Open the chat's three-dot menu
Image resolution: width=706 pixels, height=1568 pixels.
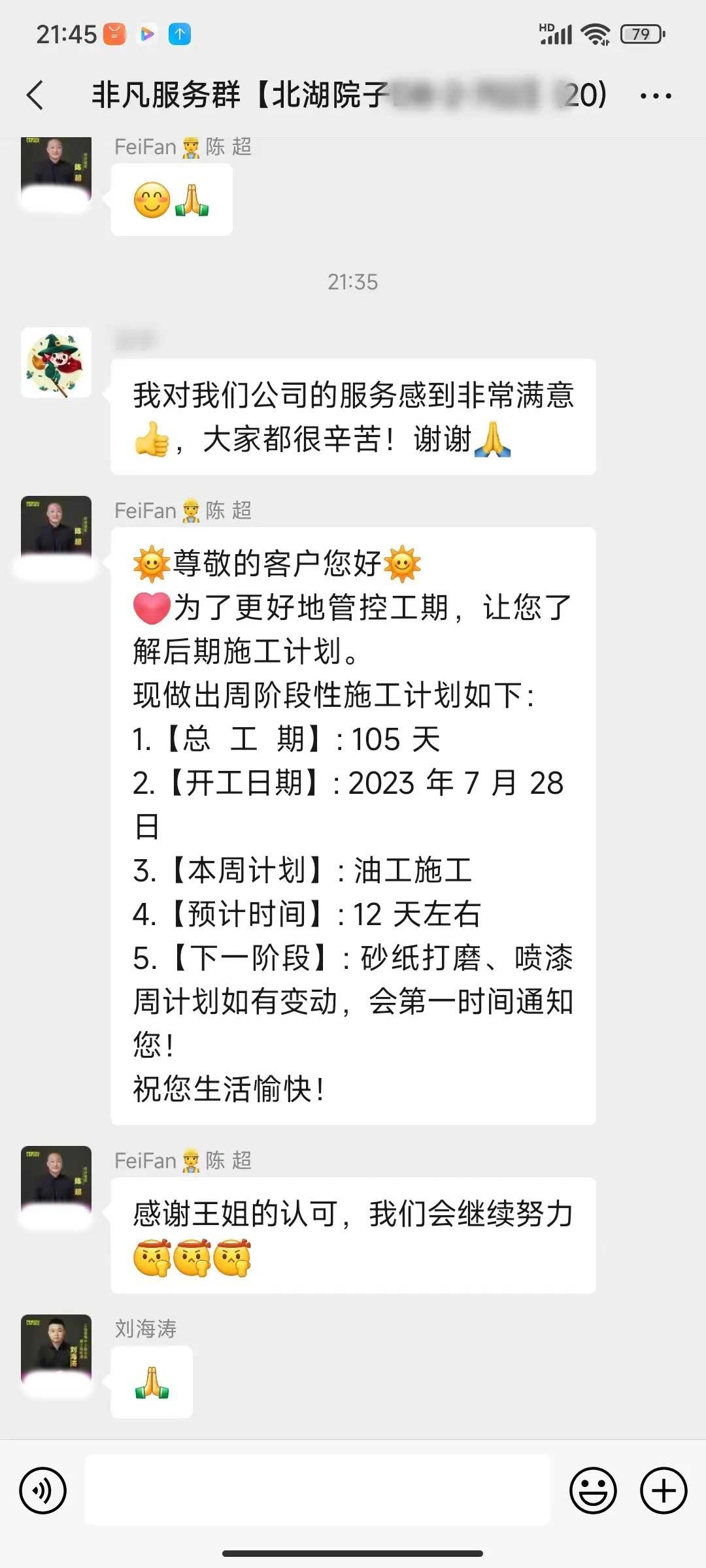point(656,96)
